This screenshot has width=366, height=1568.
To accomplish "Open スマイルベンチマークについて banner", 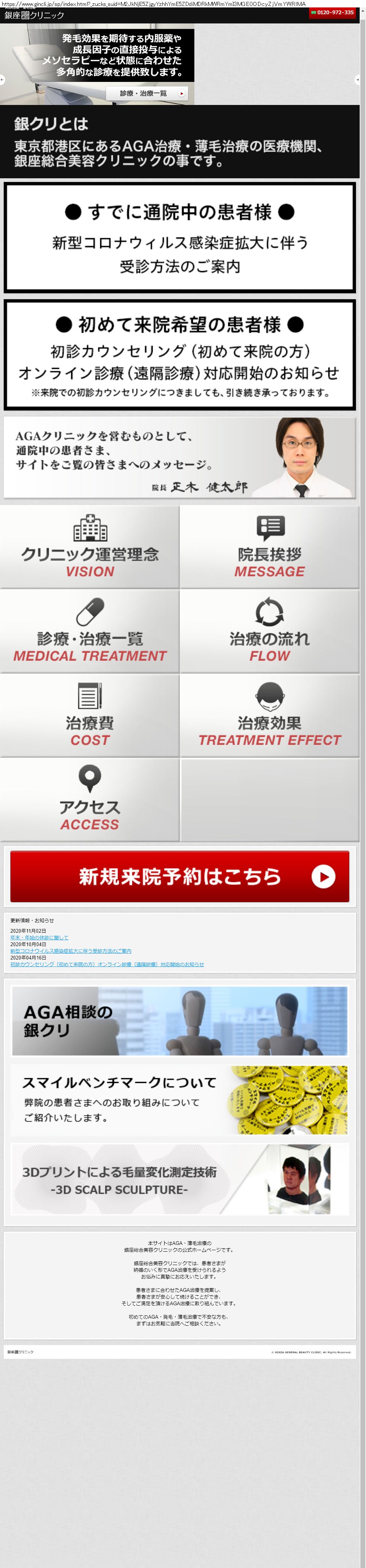I will [x=180, y=1099].
